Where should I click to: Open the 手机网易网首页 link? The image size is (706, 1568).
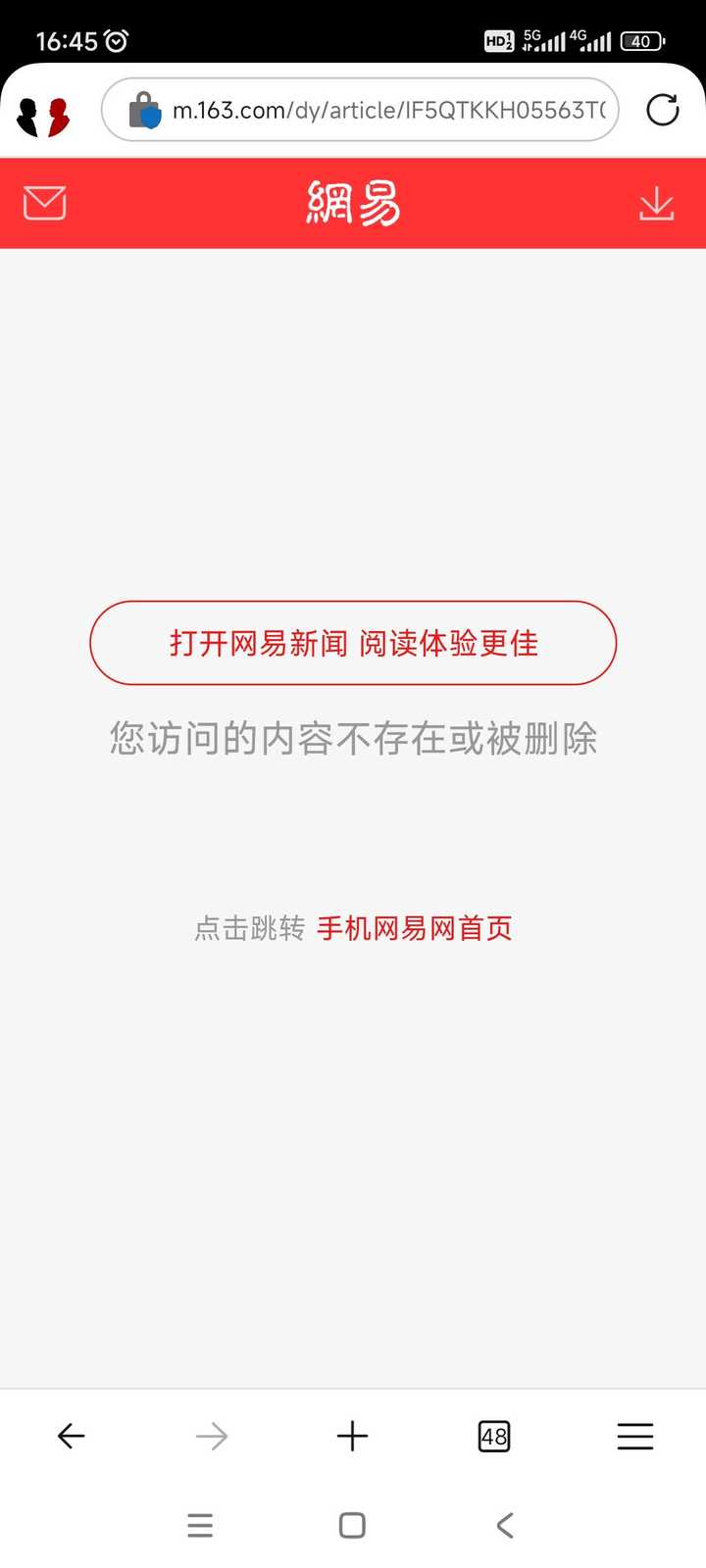[414, 928]
